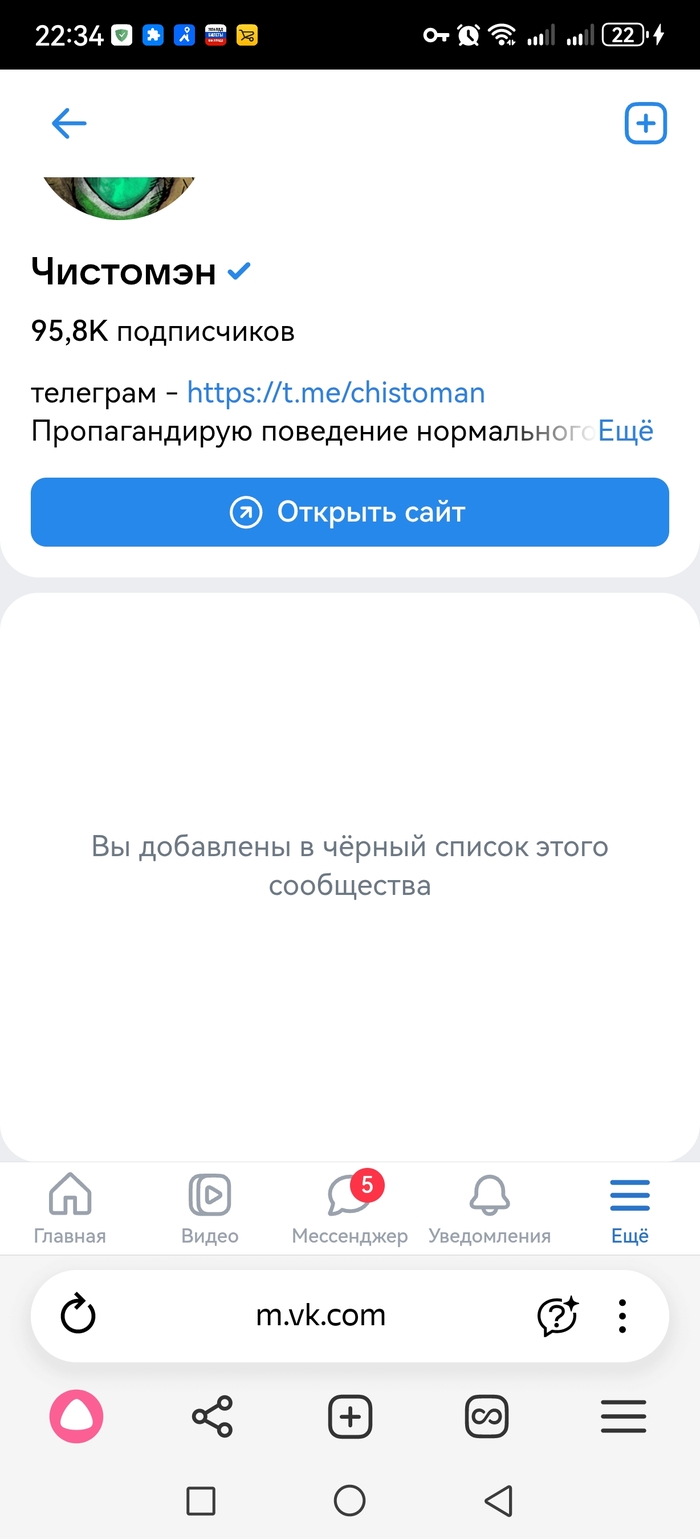Open the browser hamburger menu
700x1539 pixels.
(x=623, y=1416)
